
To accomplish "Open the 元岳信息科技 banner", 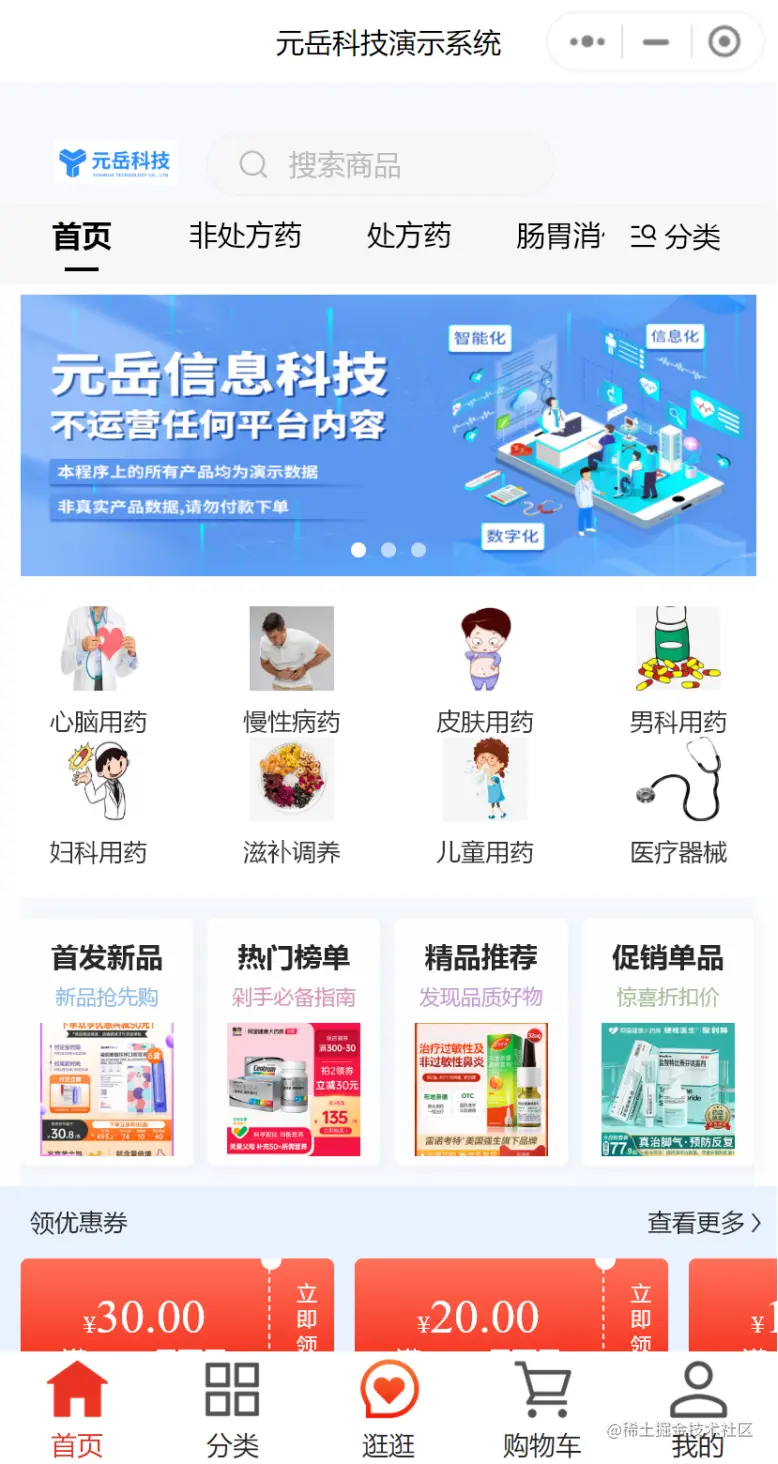I will (388, 435).
